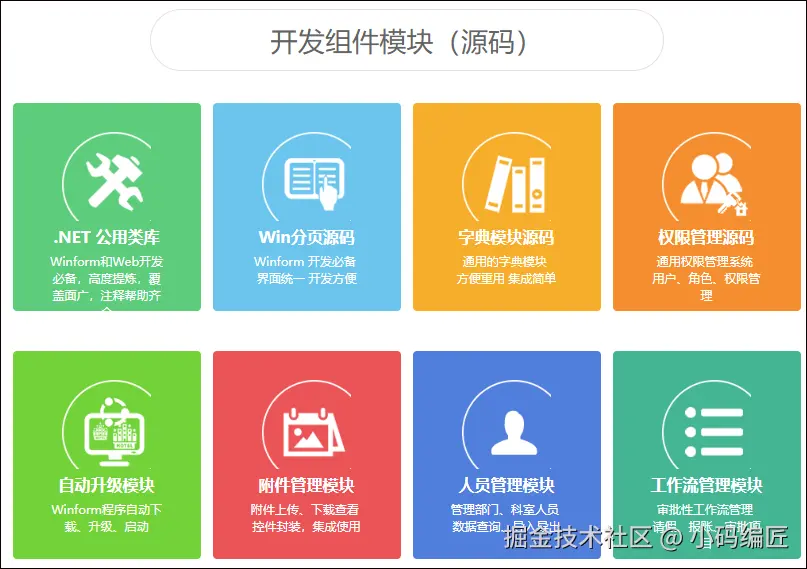Open the 人员管理模块 card

pos(506,454)
